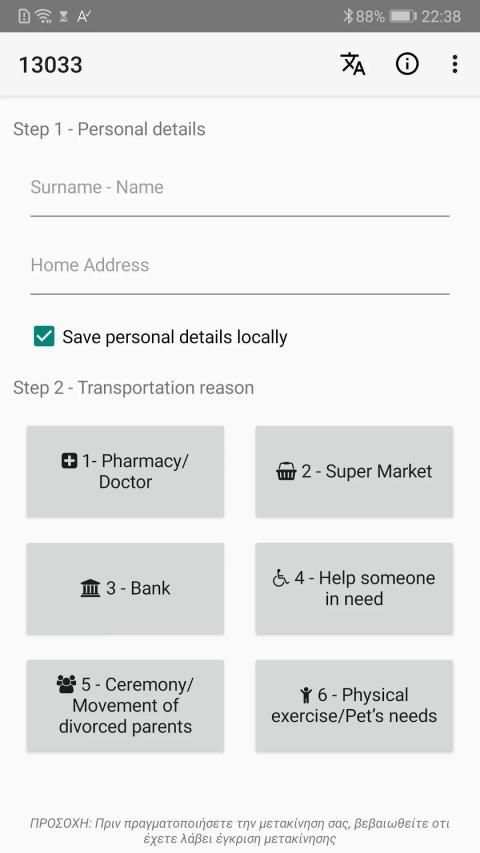
Task: Focus the Surname - Name field
Action: [x=240, y=193]
